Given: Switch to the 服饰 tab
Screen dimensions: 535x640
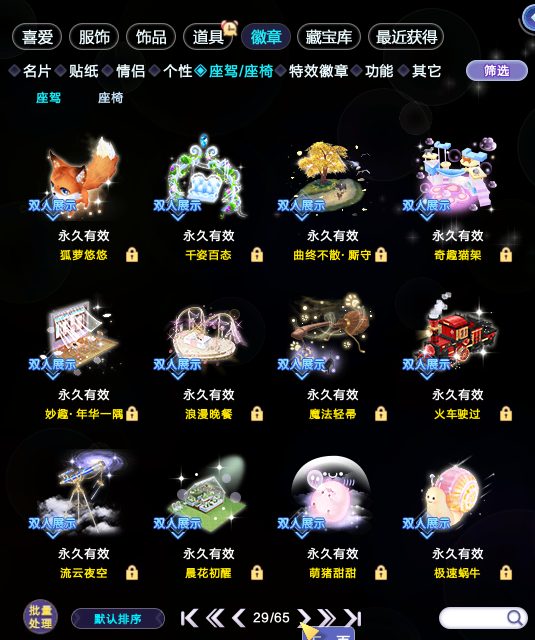Looking at the screenshot, I should (x=94, y=37).
